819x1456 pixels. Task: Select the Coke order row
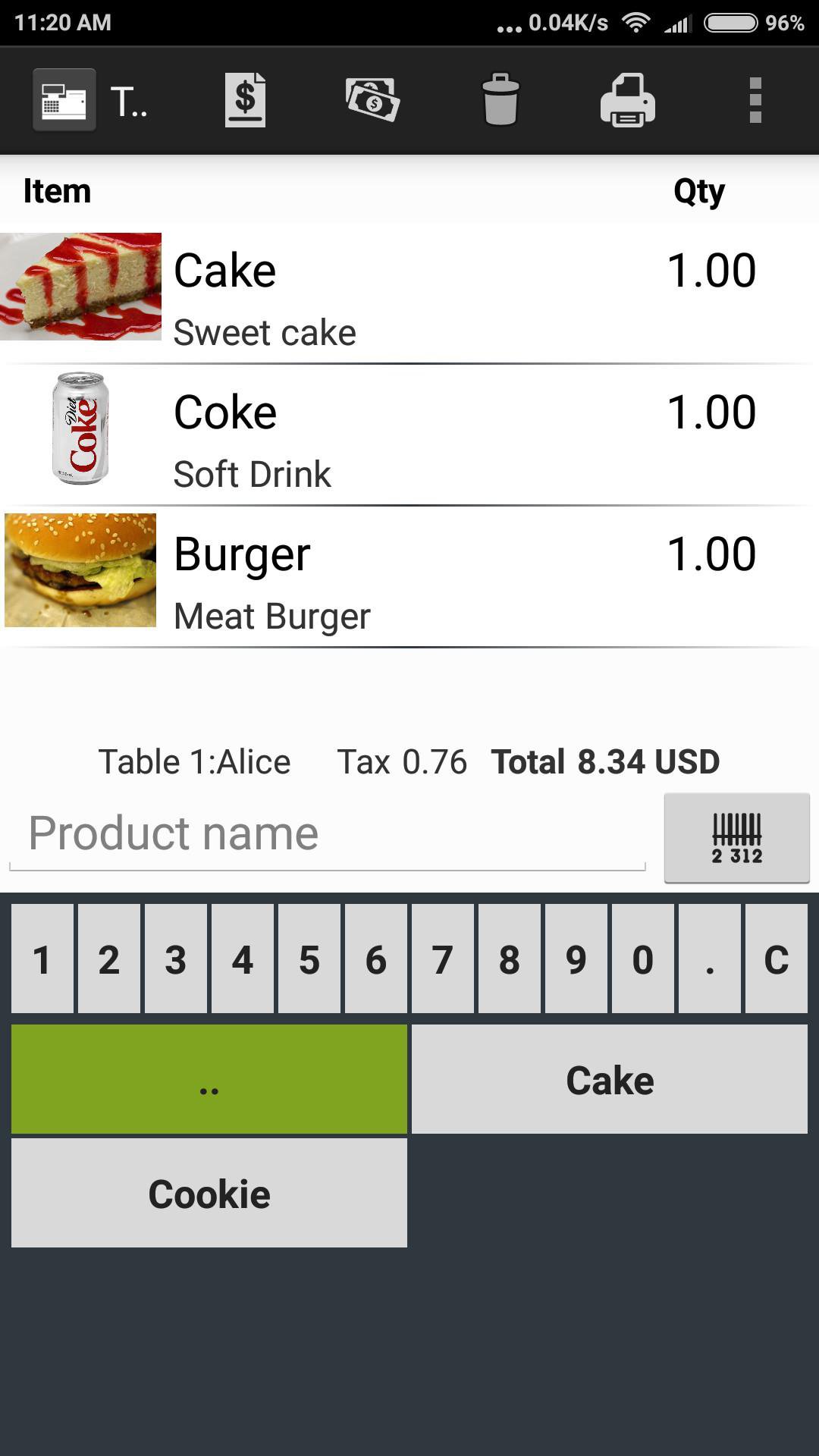pos(409,435)
